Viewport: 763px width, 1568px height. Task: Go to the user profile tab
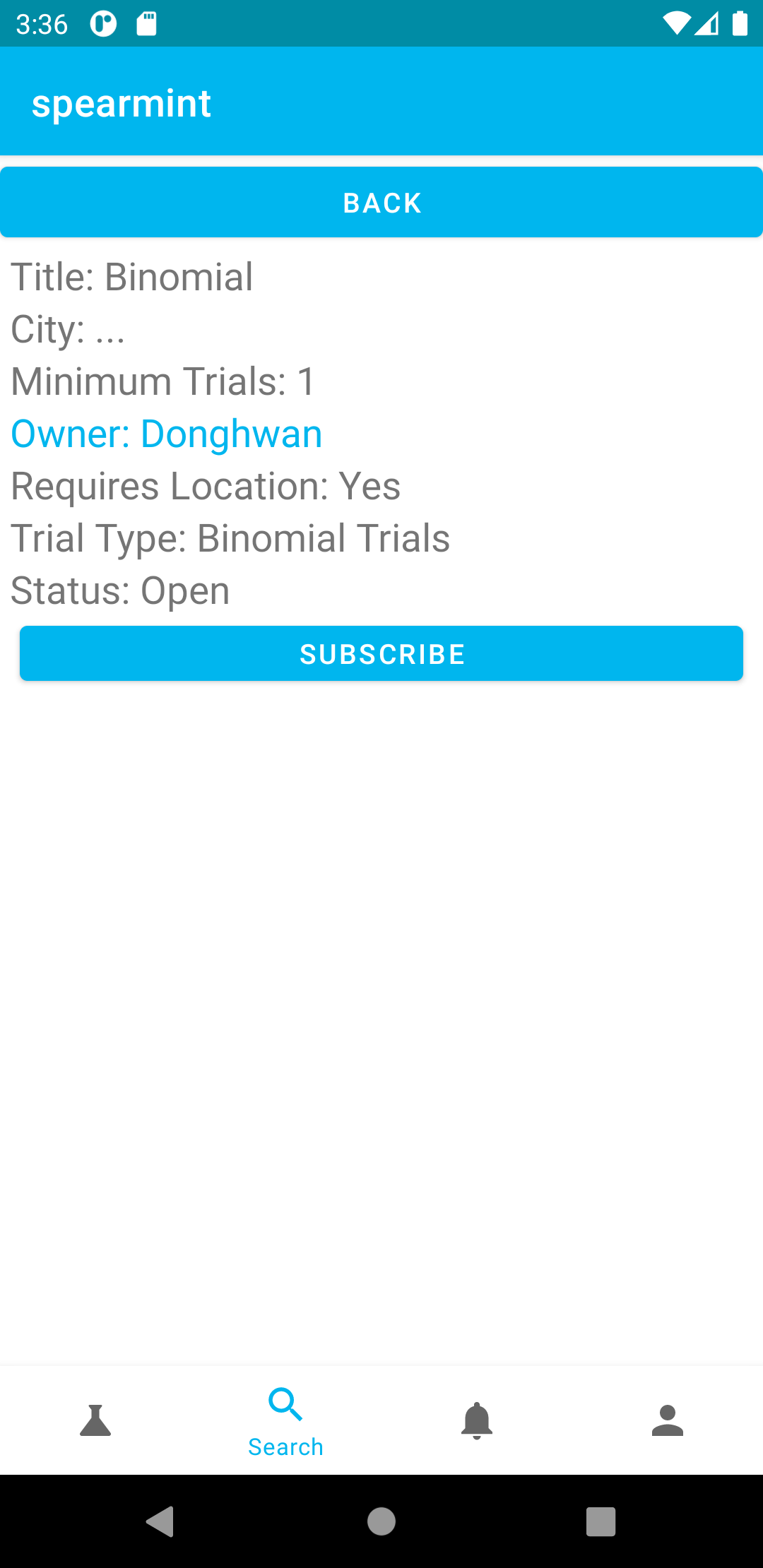667,1420
